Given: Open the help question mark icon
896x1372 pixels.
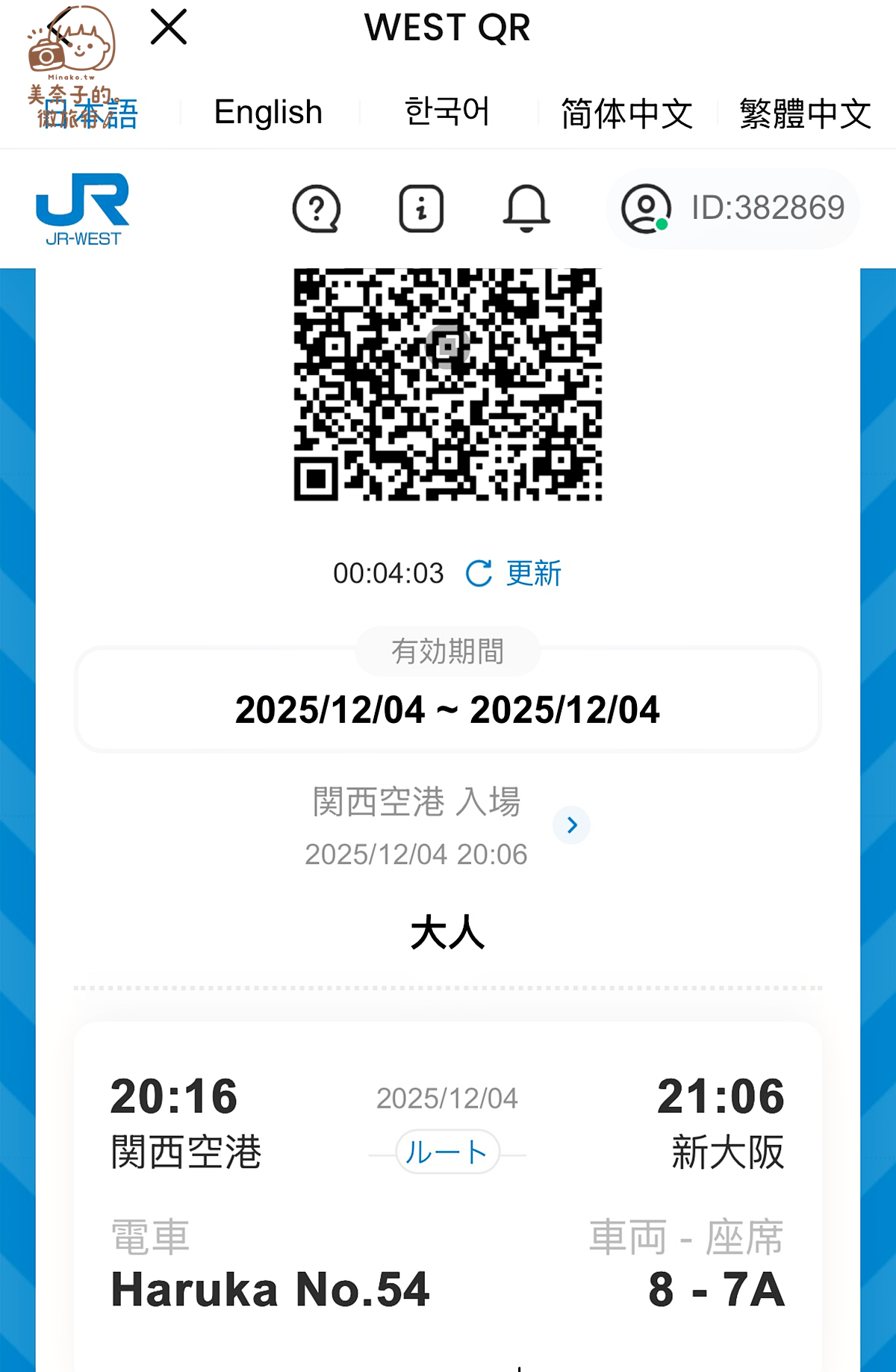Looking at the screenshot, I should tap(317, 209).
